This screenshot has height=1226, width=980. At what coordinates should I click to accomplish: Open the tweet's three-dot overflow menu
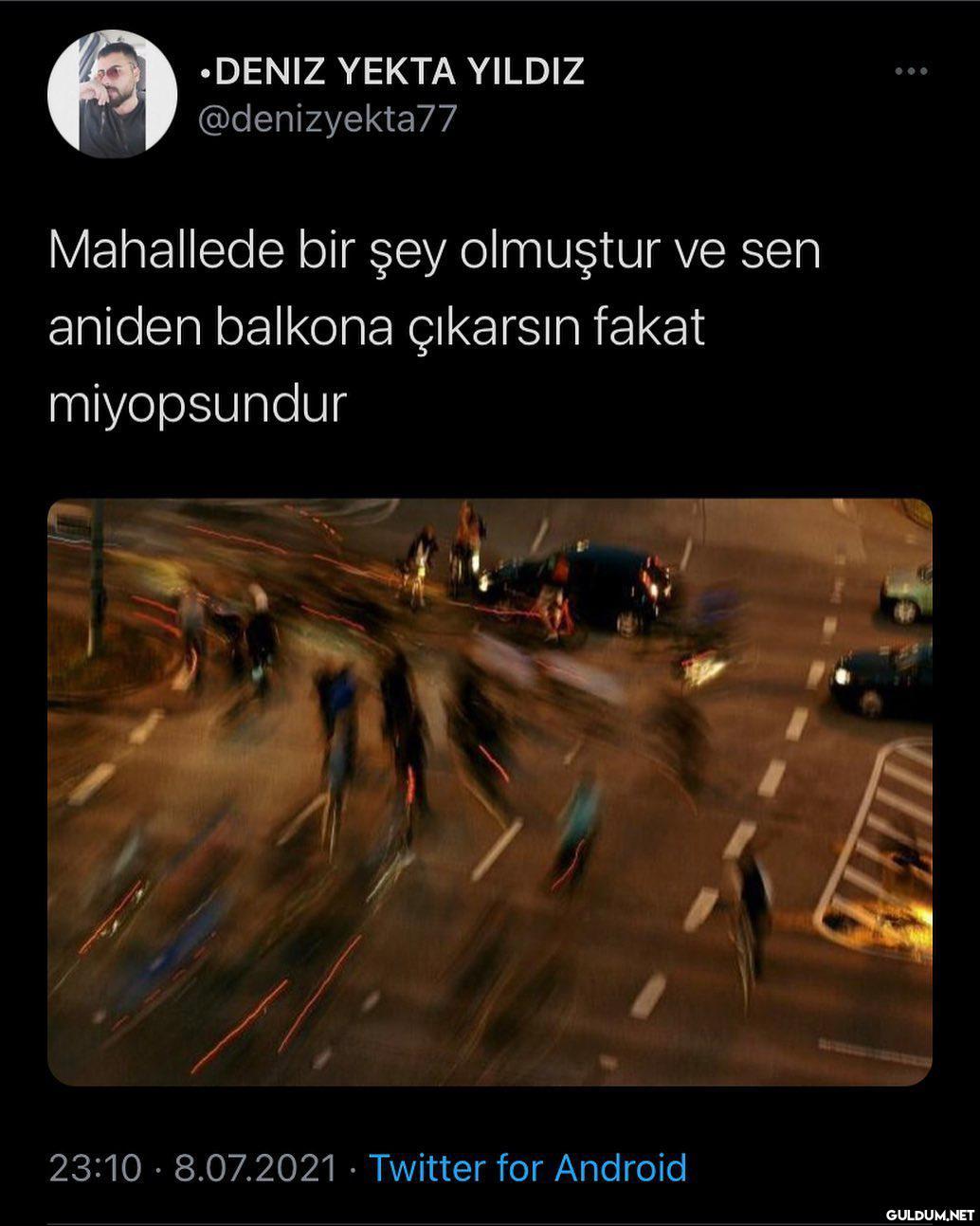pyautogui.click(x=911, y=71)
